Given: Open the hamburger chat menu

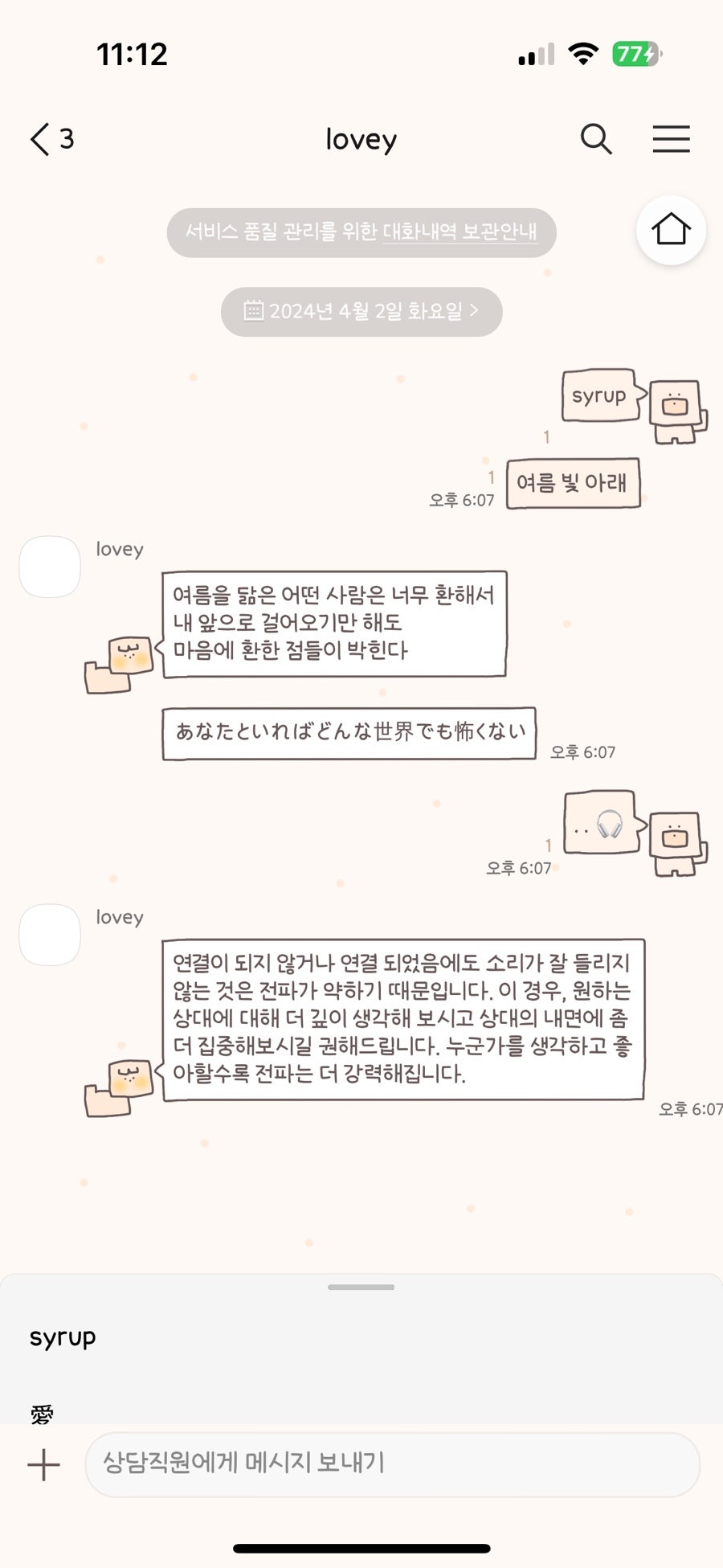Looking at the screenshot, I should click(671, 139).
